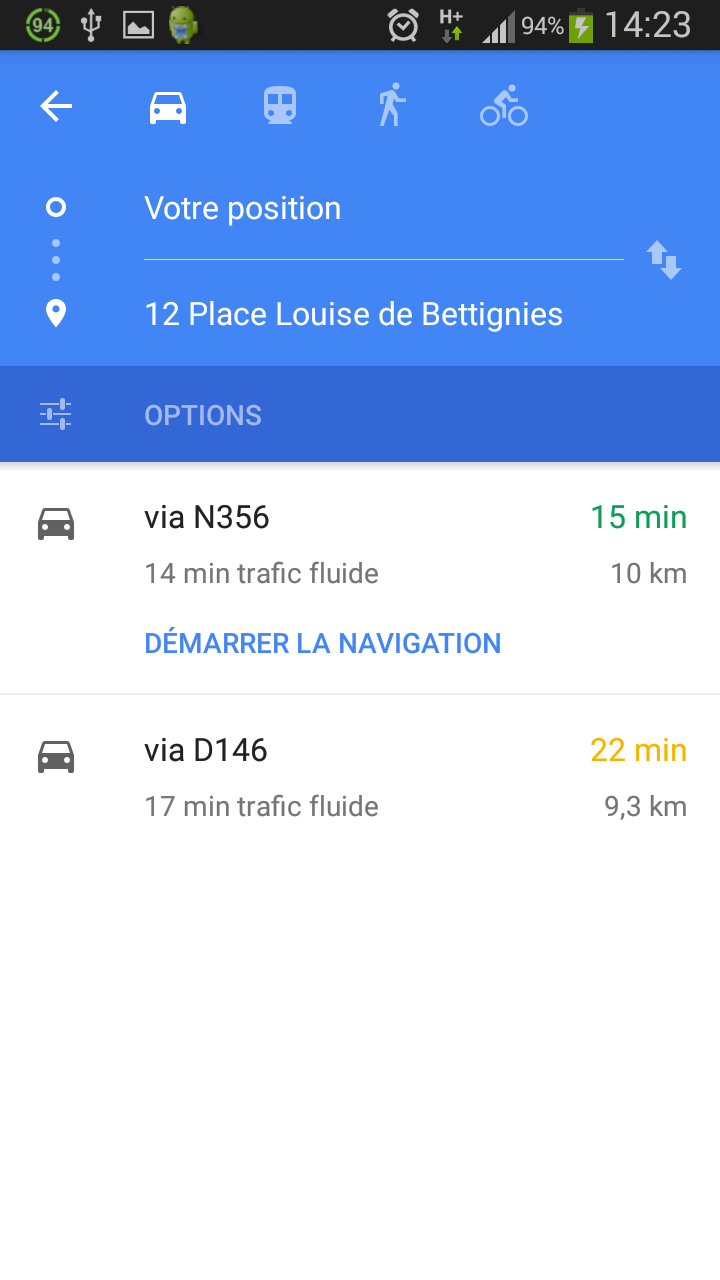This screenshot has width=720, height=1280.
Task: Open route OPTIONS
Action: (360, 415)
